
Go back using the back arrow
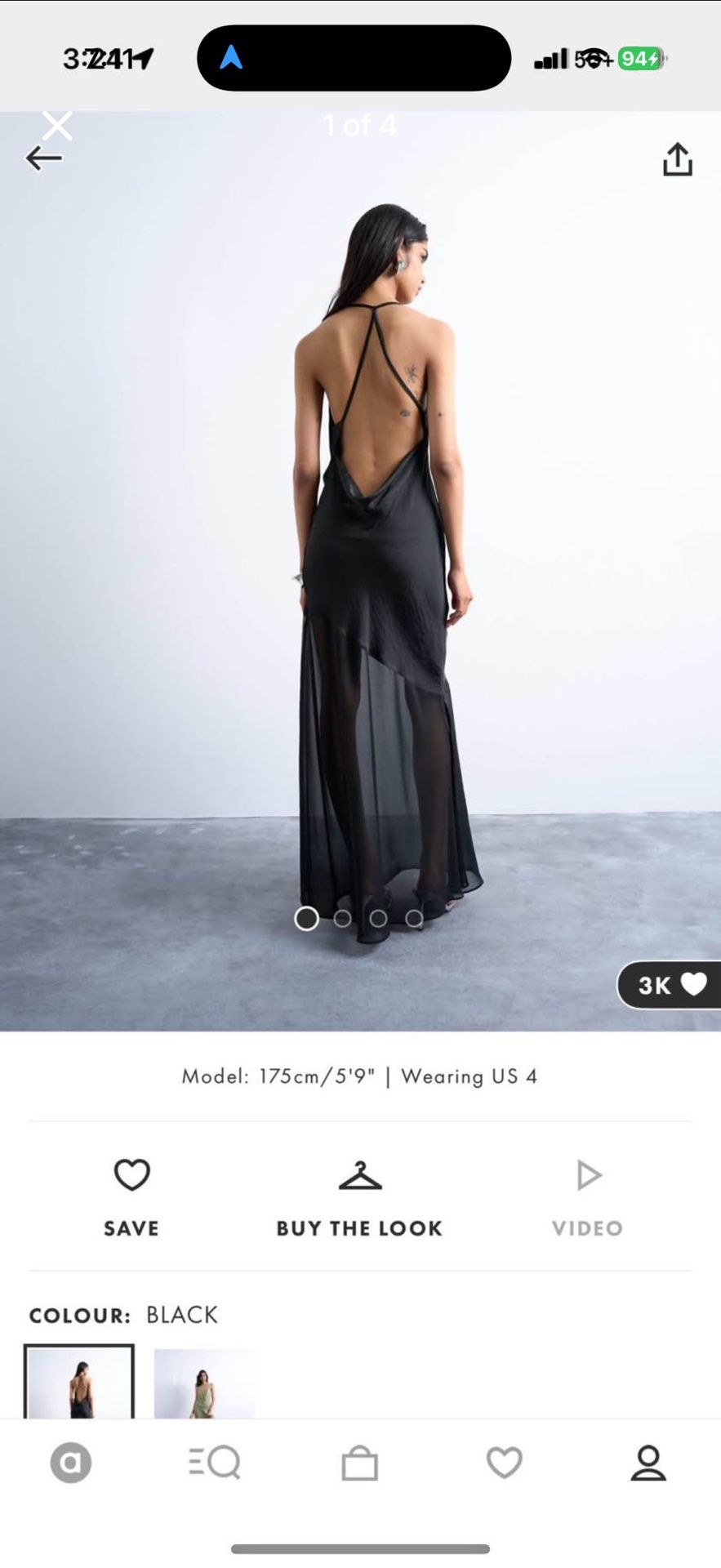point(45,158)
